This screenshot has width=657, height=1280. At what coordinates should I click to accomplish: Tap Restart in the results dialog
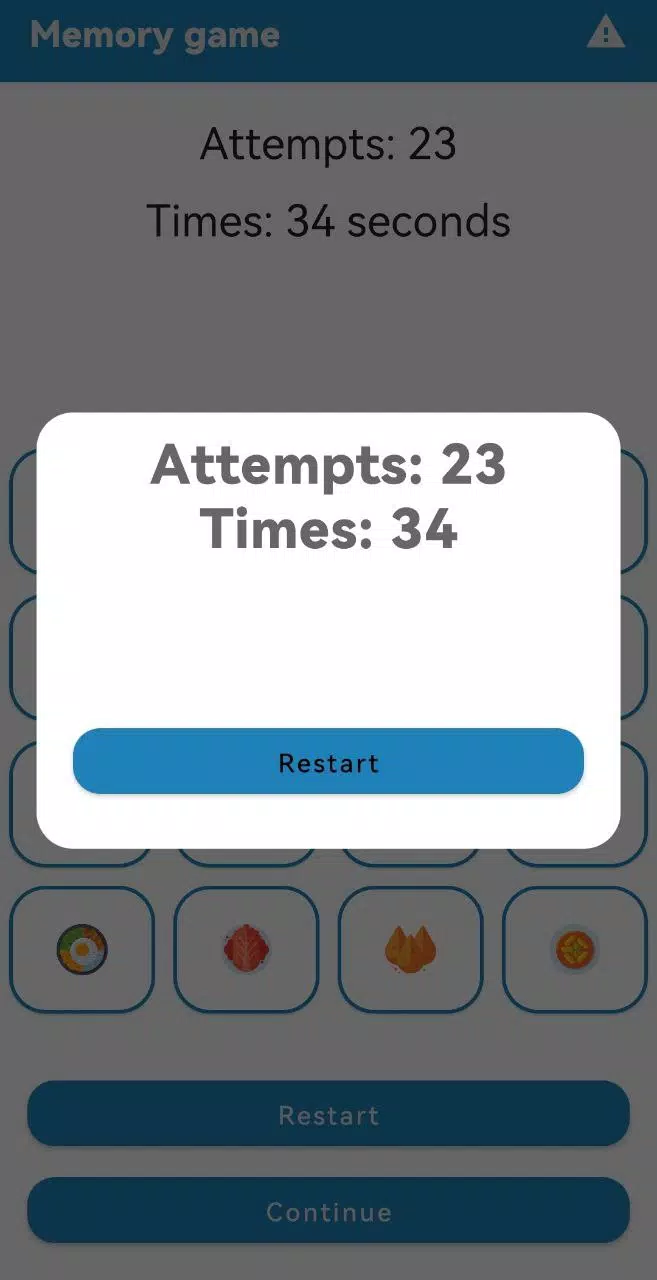tap(328, 762)
